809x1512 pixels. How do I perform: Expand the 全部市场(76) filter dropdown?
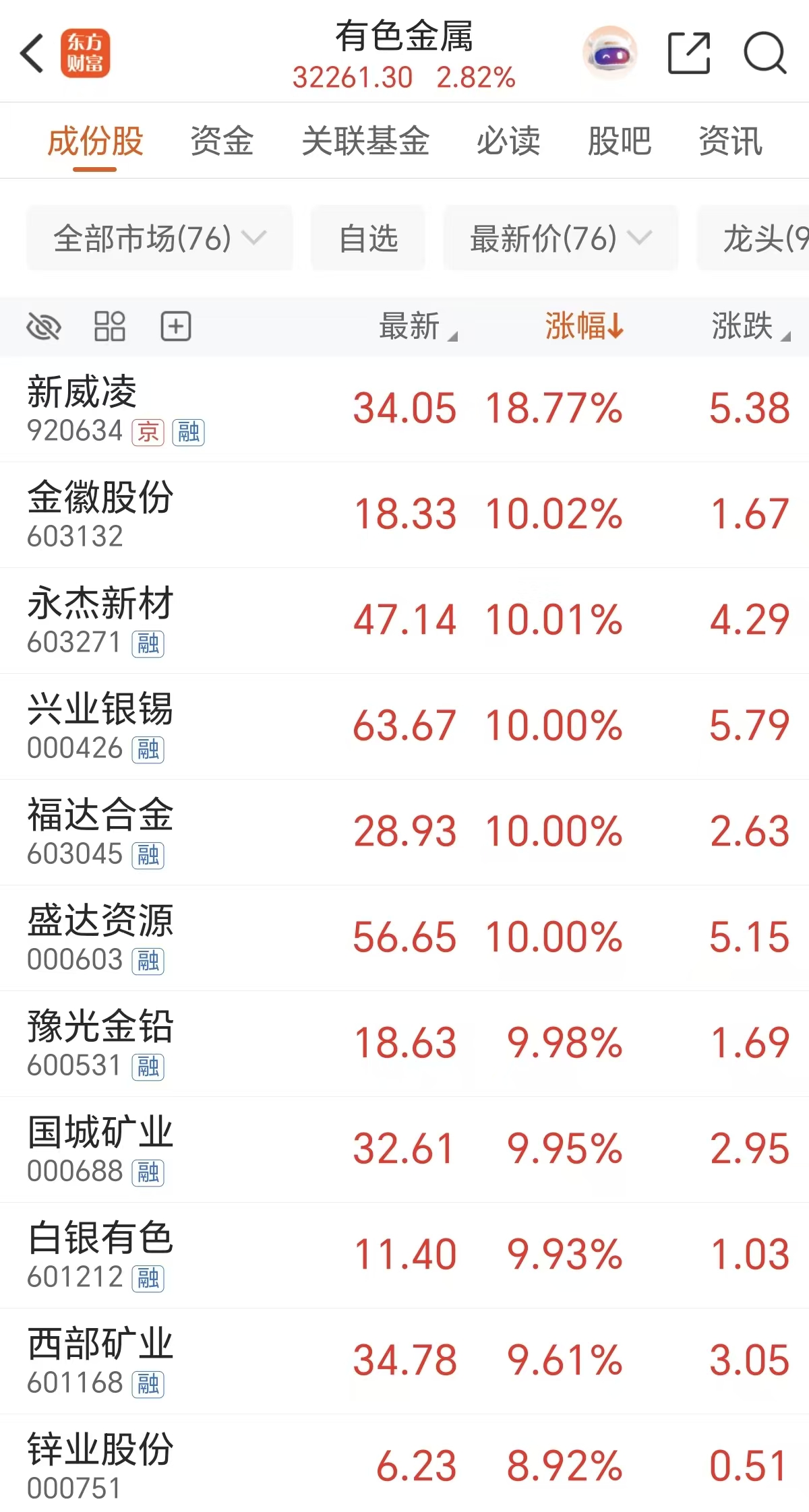tap(158, 238)
